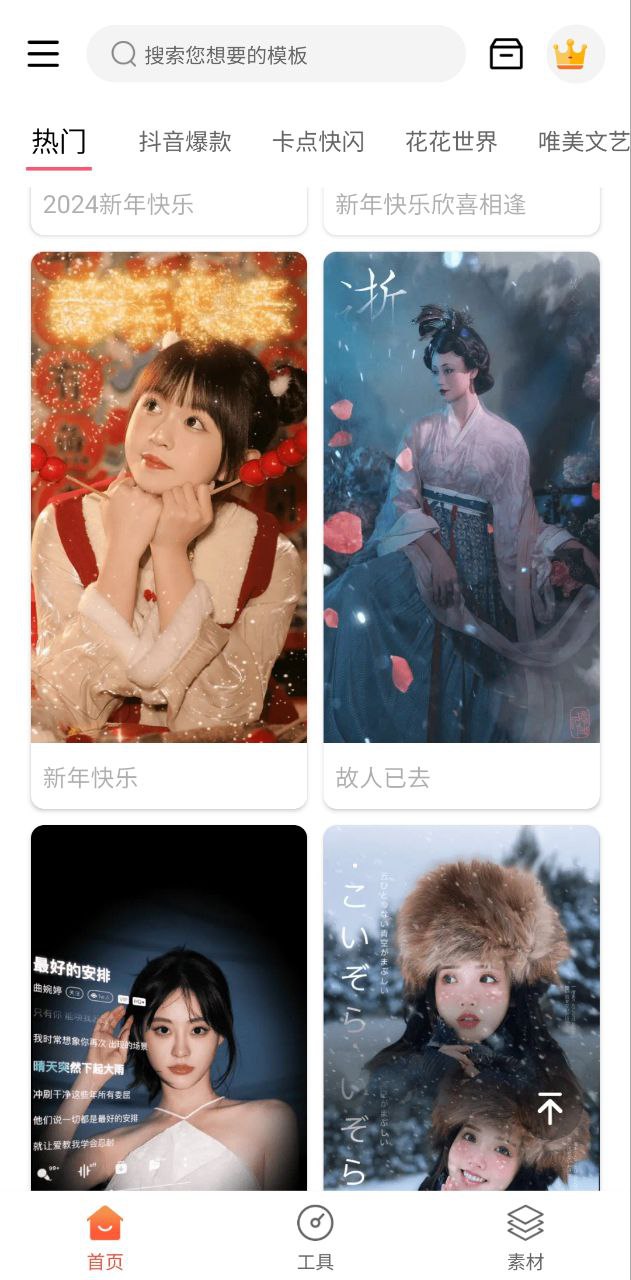Switch to the 热门 tab
Viewport: 631px width, 1280px height.
[x=59, y=142]
